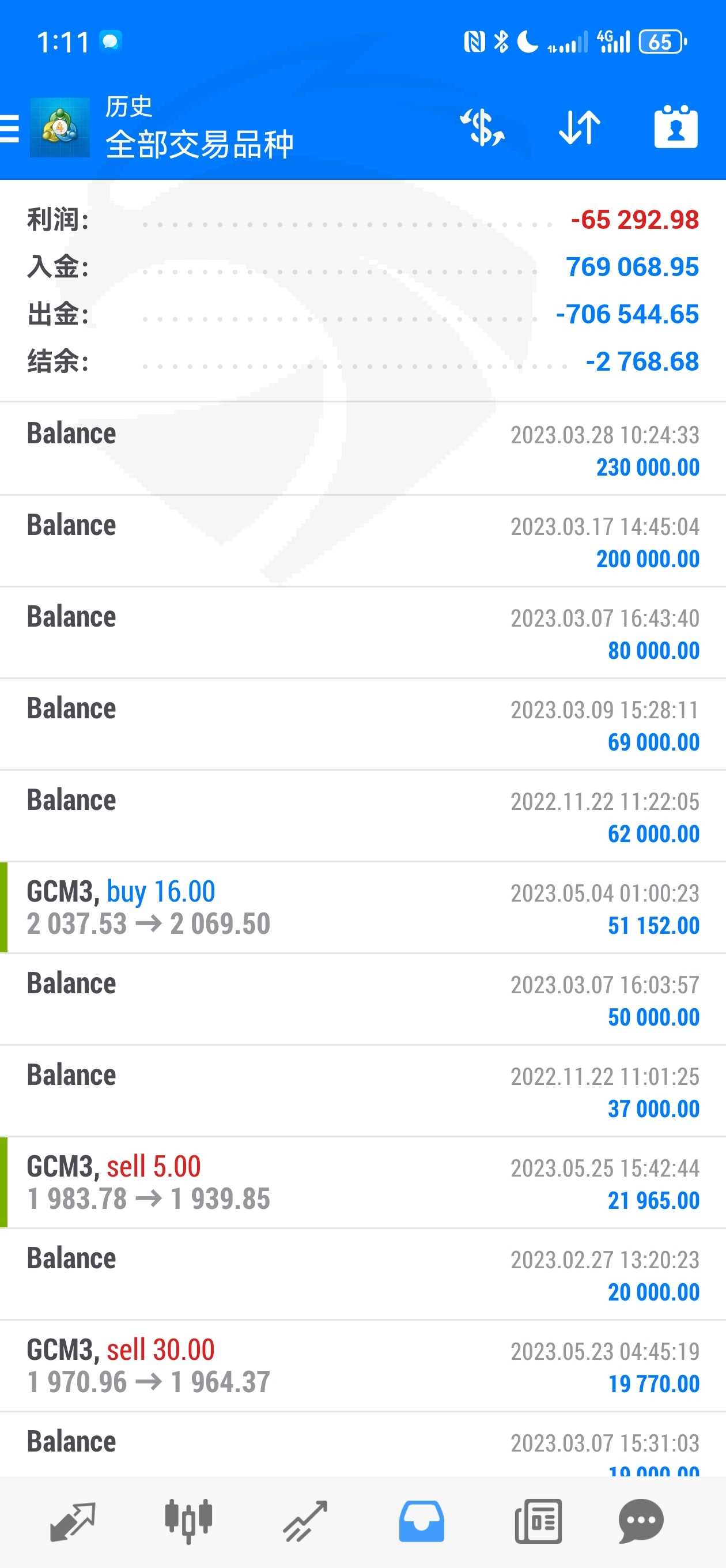Open the chat messages tab

click(x=641, y=1521)
